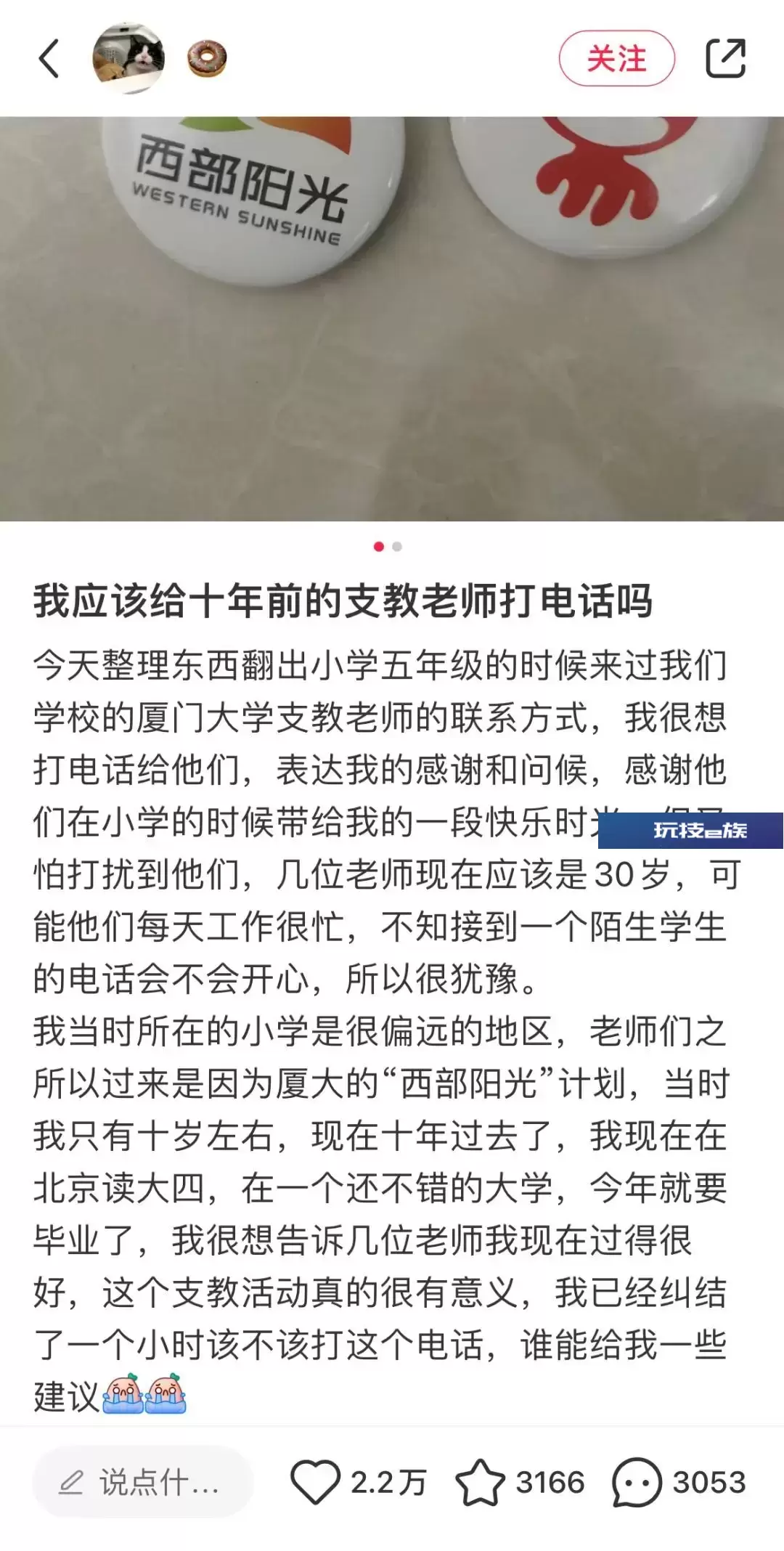Write a comment in 说点什么 field
784x1551 pixels.
[143, 1482]
